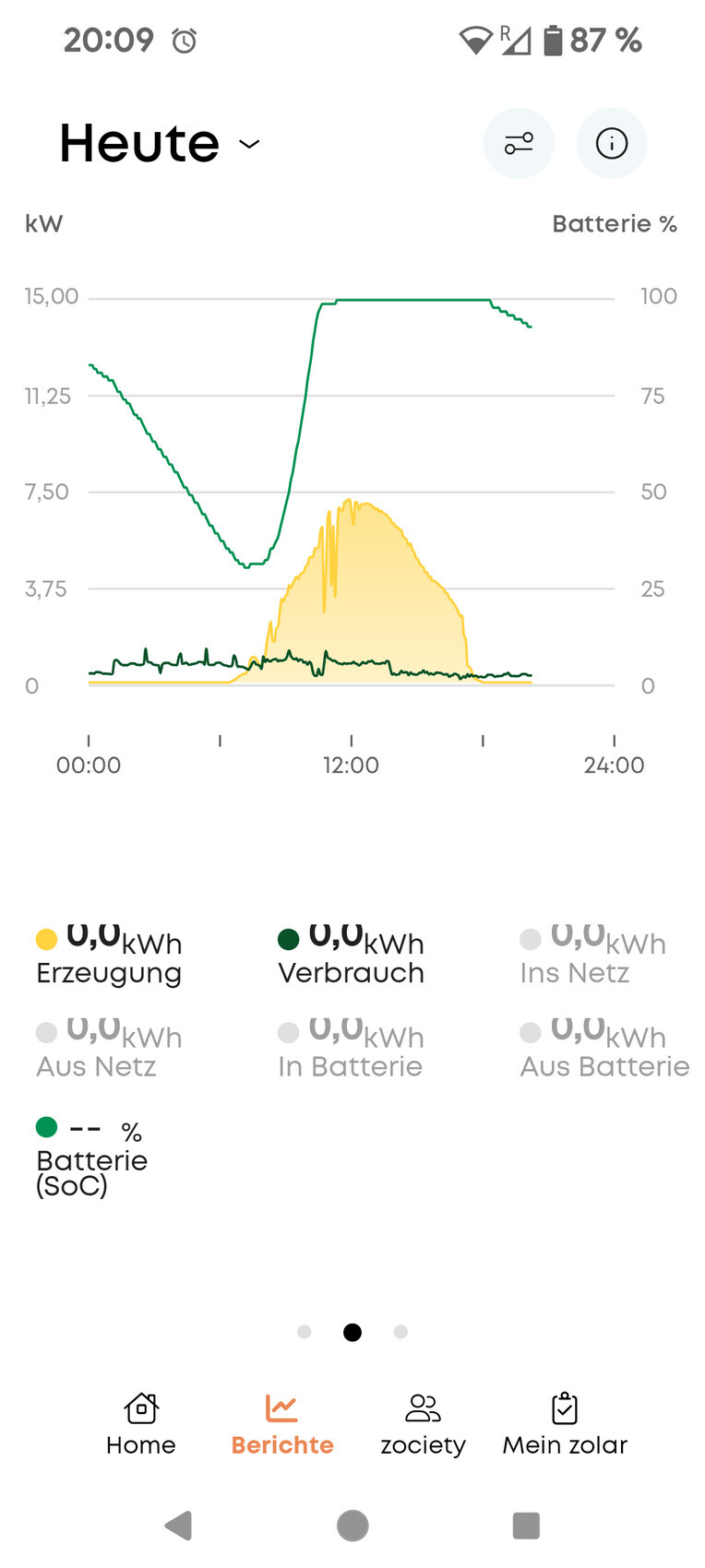Open the system recent apps view

coord(526,1526)
